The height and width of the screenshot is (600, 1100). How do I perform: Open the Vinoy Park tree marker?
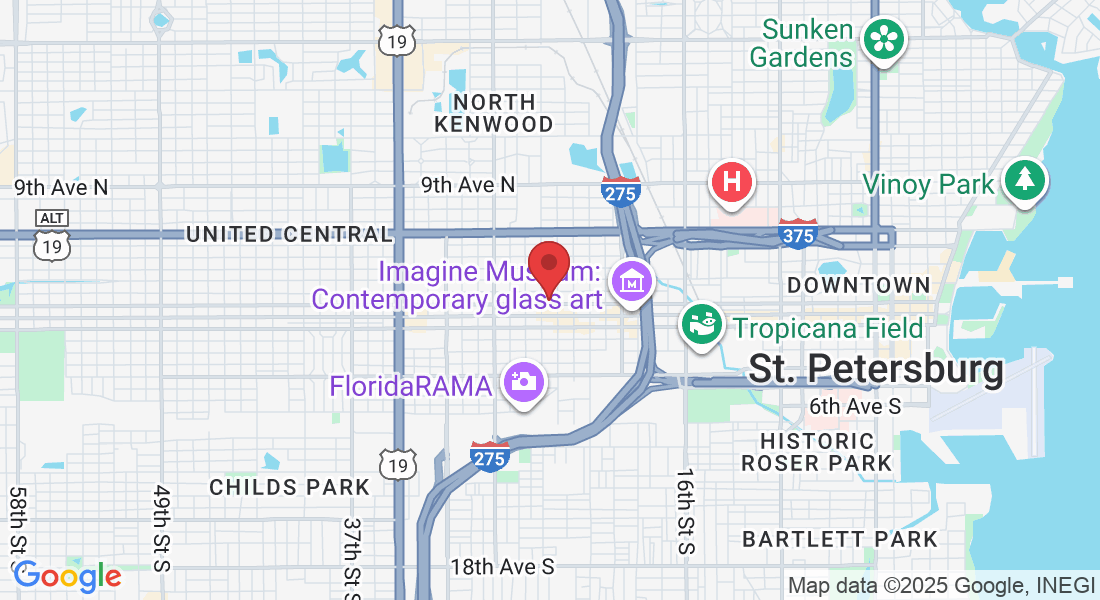point(1025,181)
